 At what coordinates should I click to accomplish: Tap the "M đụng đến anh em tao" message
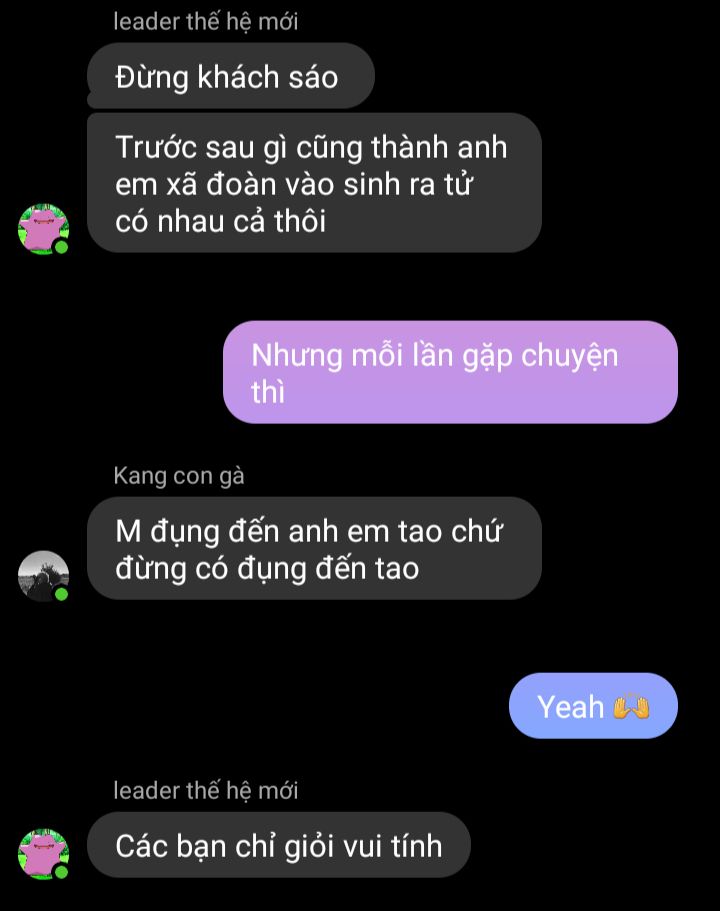pyautogui.click(x=313, y=549)
